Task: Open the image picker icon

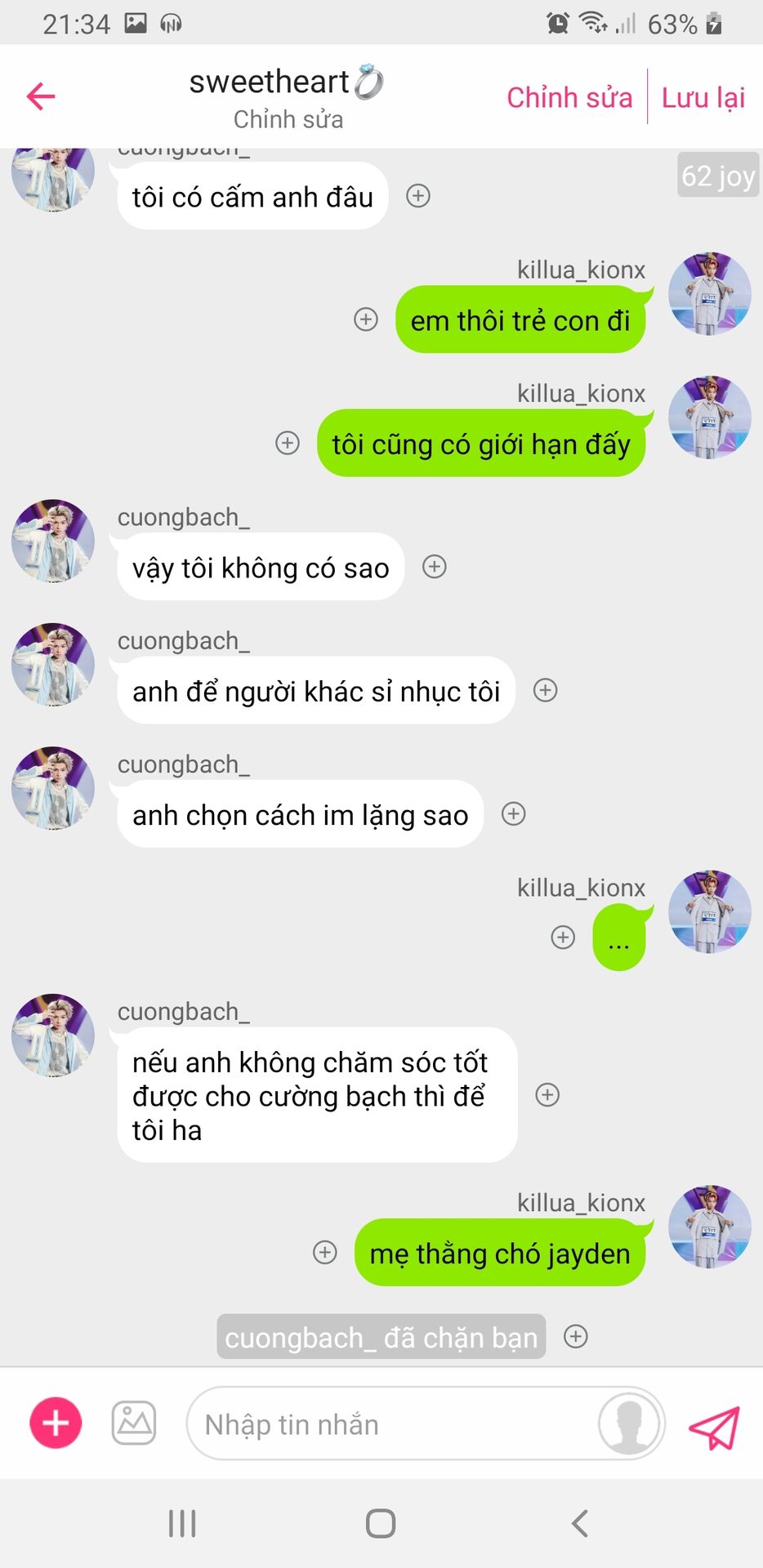Action: point(134,1423)
